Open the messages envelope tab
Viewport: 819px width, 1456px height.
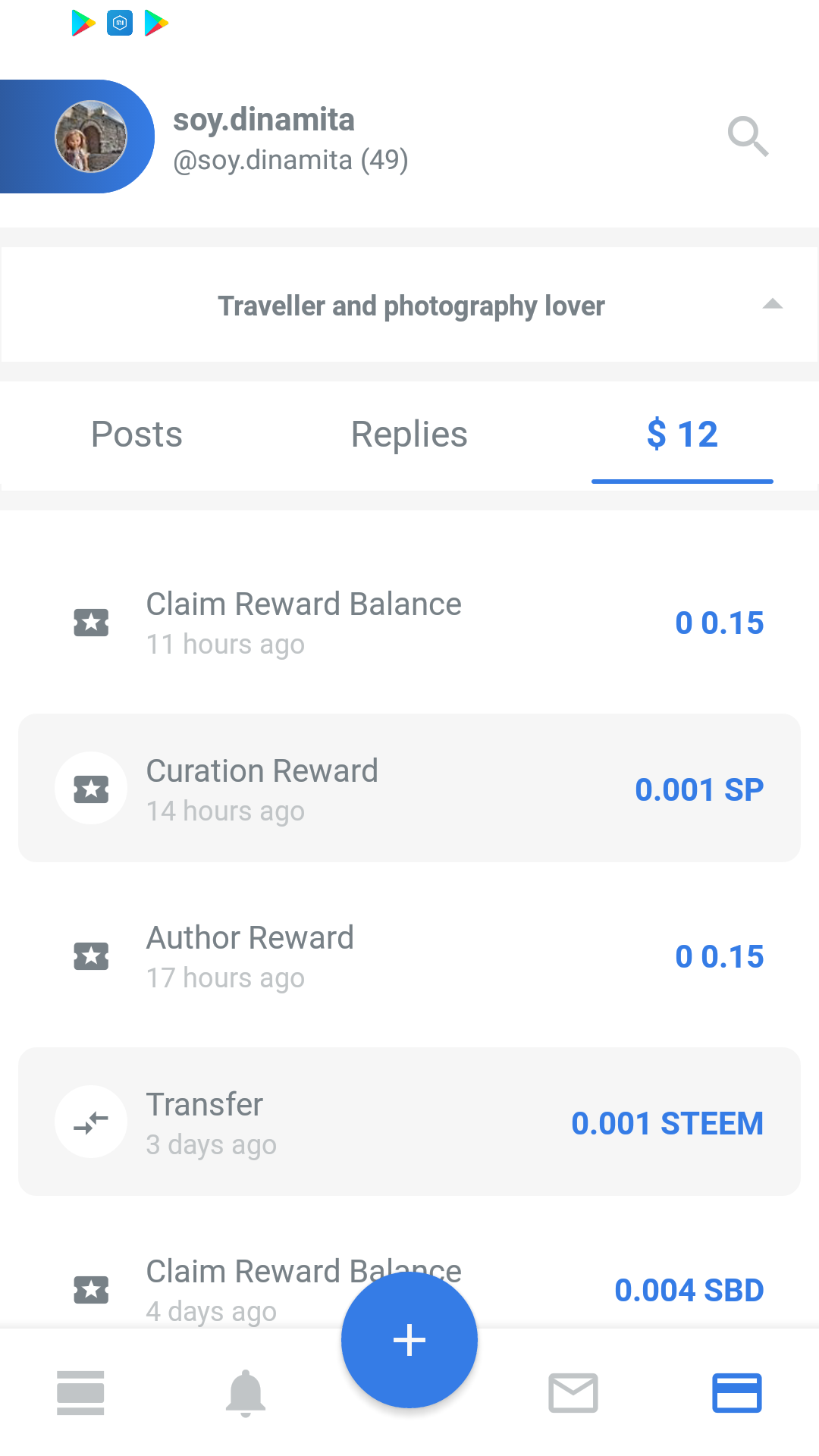573,1393
